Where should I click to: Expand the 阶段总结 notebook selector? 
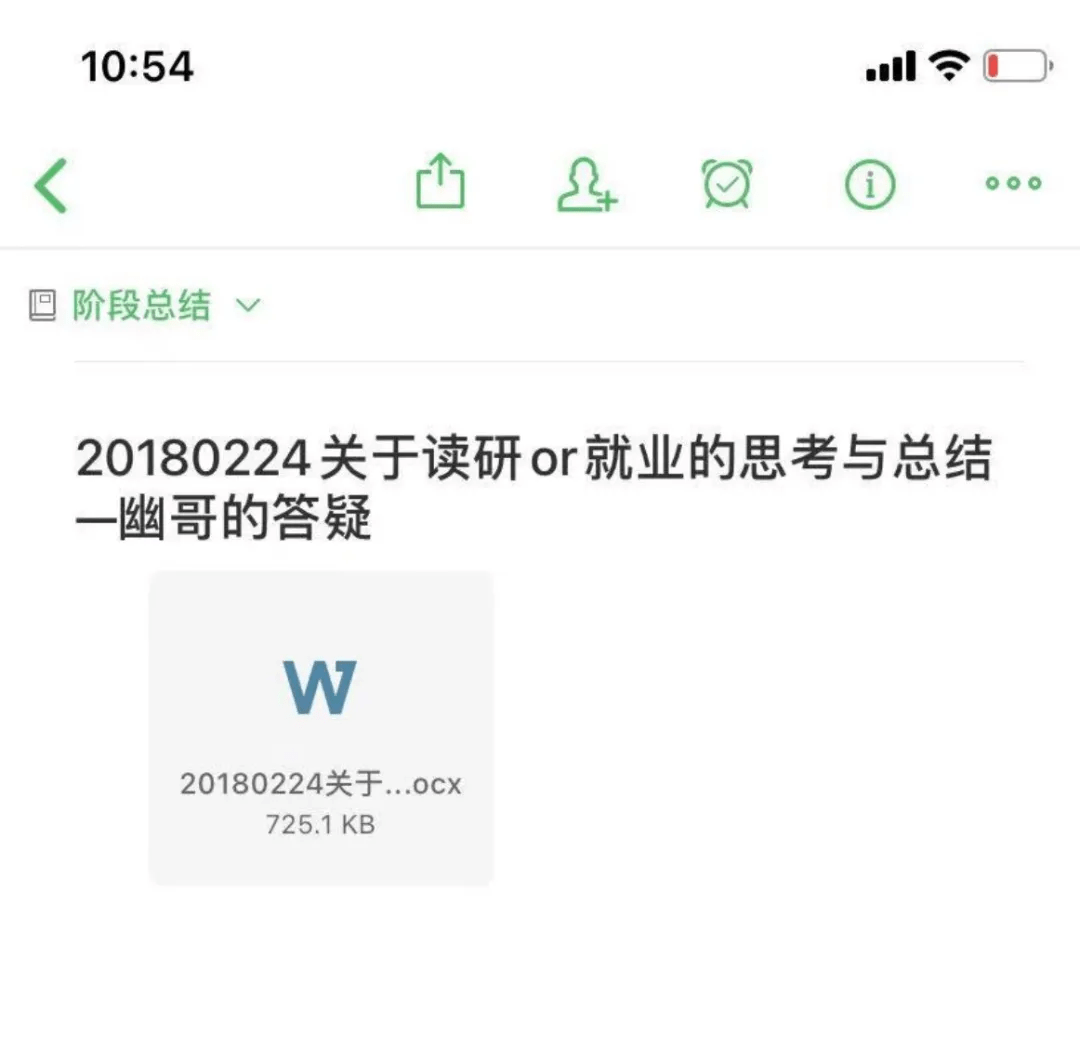coord(160,306)
